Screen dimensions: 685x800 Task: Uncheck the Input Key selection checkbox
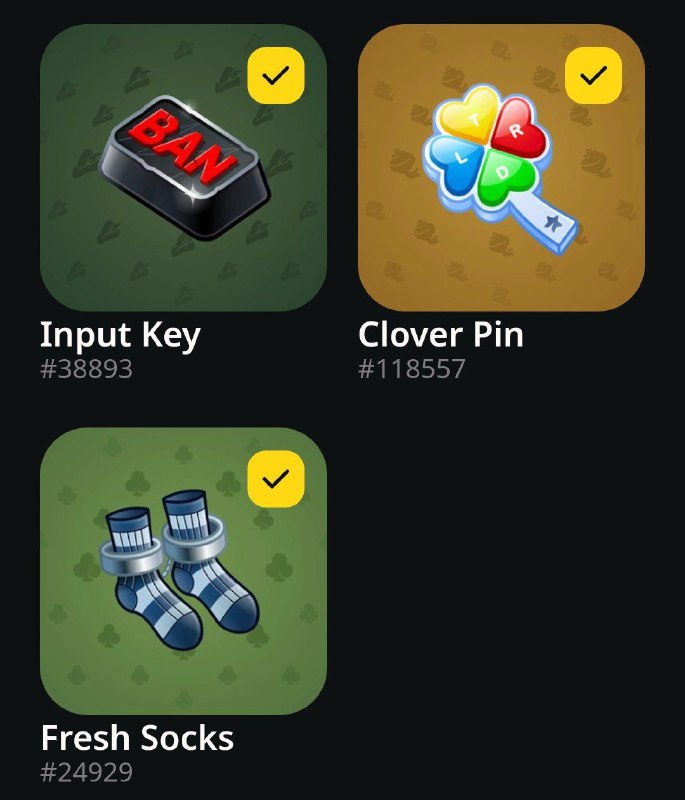coord(276,75)
